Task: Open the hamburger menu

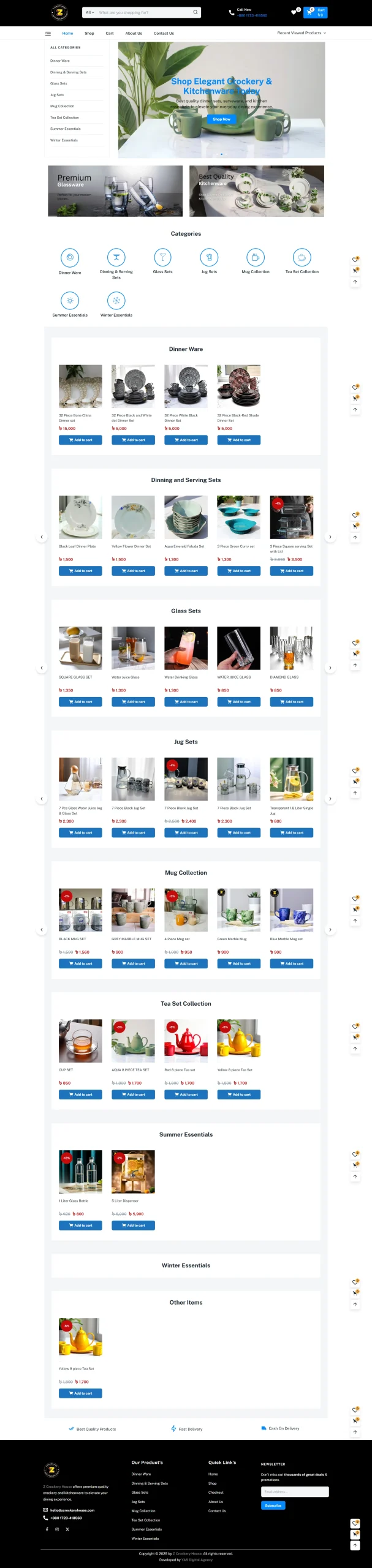Action: pos(48,34)
